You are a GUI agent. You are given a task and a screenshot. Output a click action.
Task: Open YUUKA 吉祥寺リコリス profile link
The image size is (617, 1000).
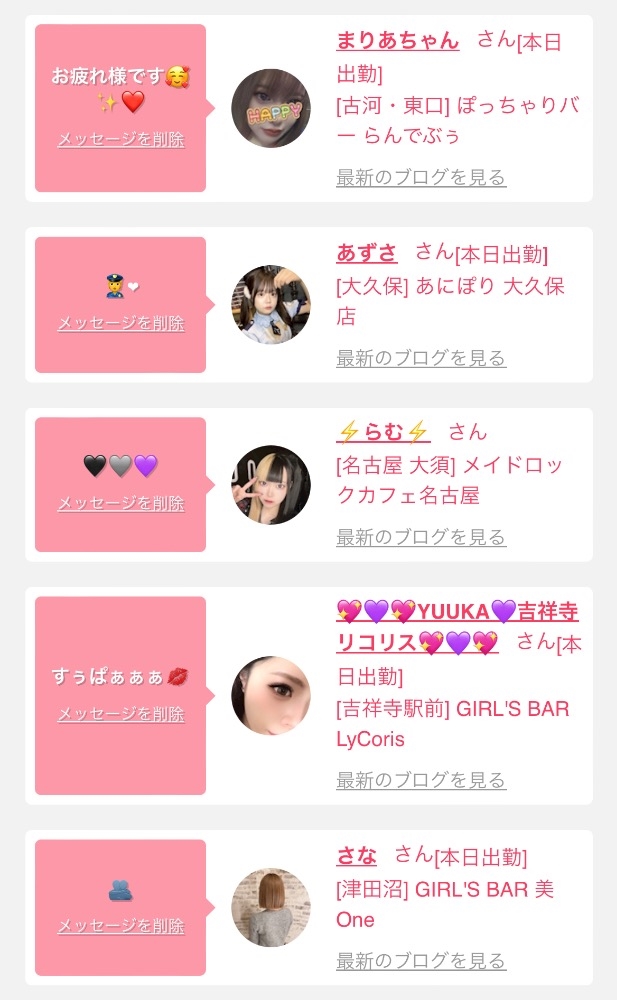[x=457, y=627]
